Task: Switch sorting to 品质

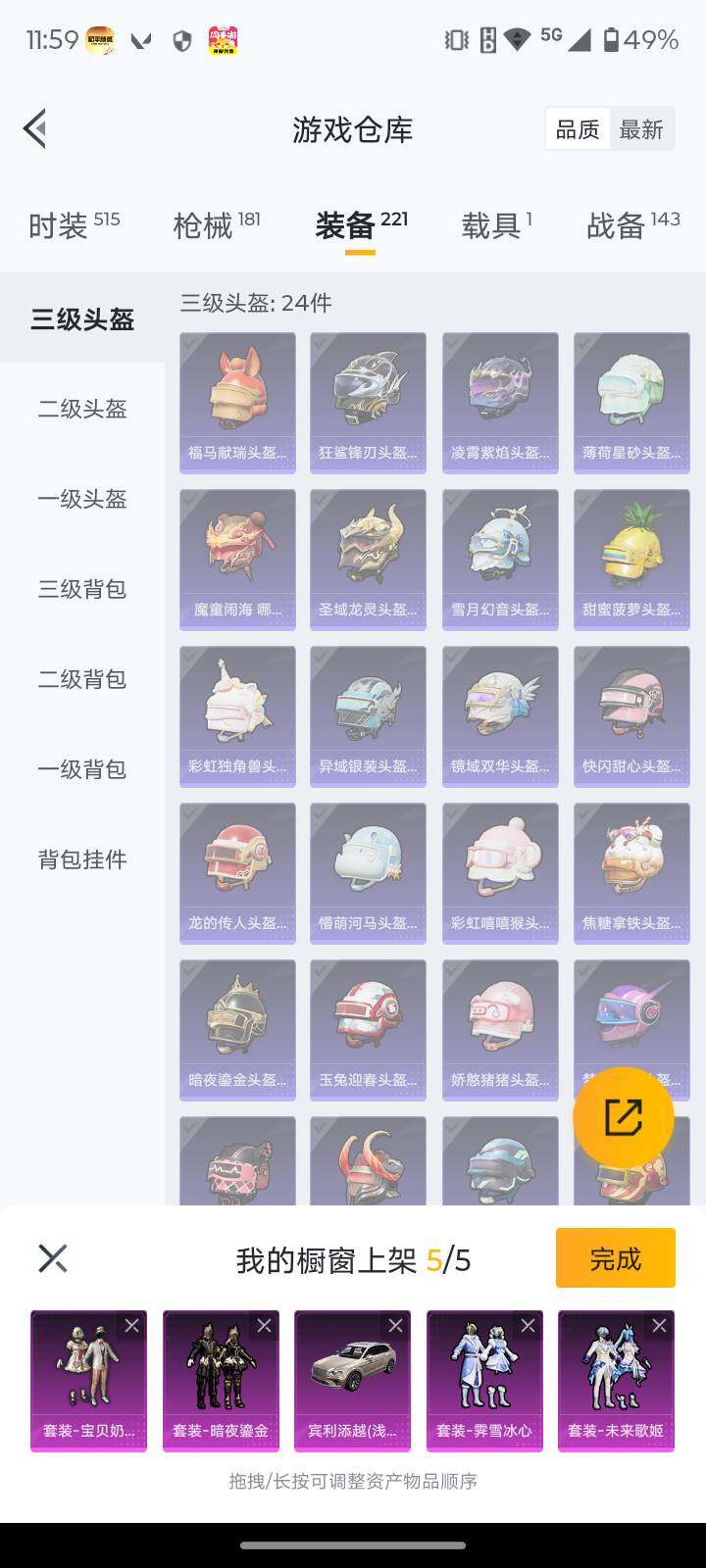Action: tap(578, 128)
